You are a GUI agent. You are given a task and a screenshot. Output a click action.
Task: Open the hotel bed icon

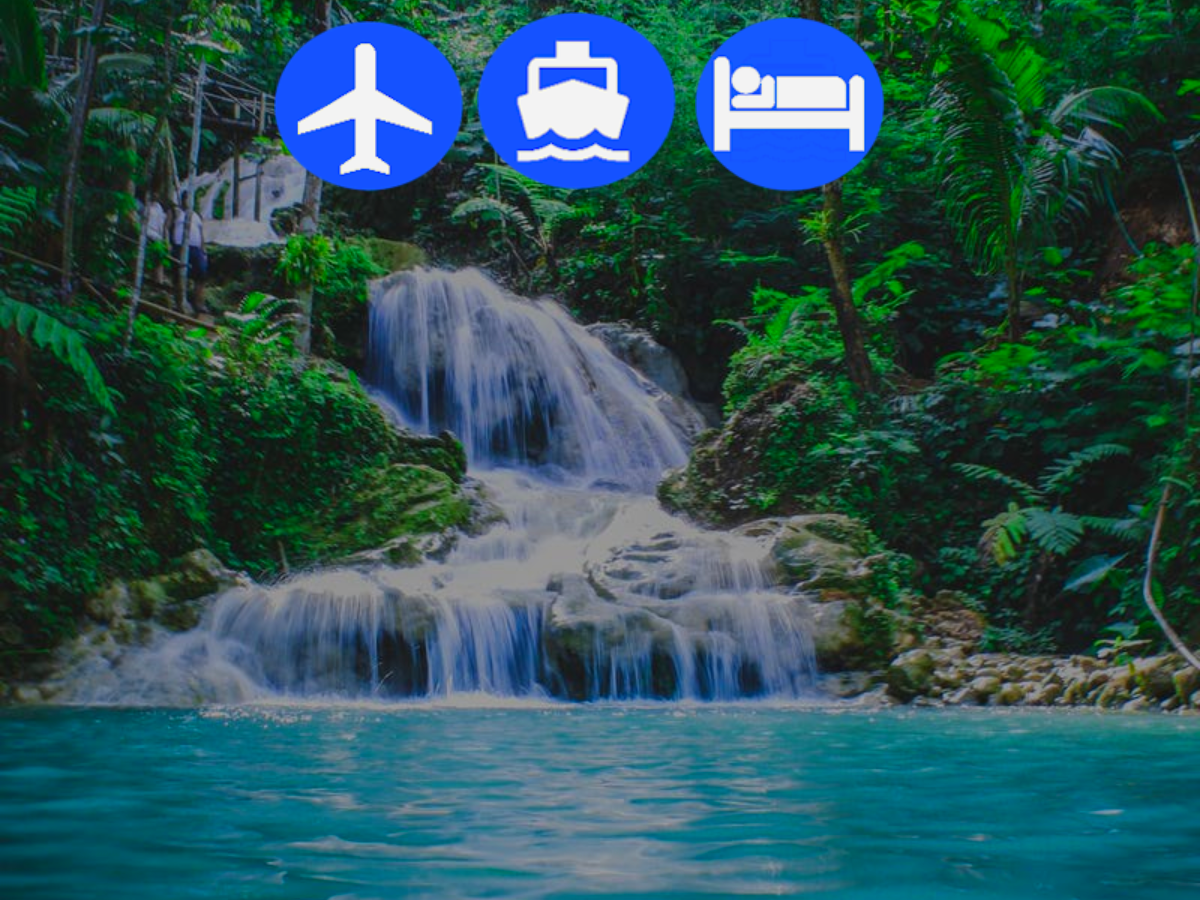[789, 104]
